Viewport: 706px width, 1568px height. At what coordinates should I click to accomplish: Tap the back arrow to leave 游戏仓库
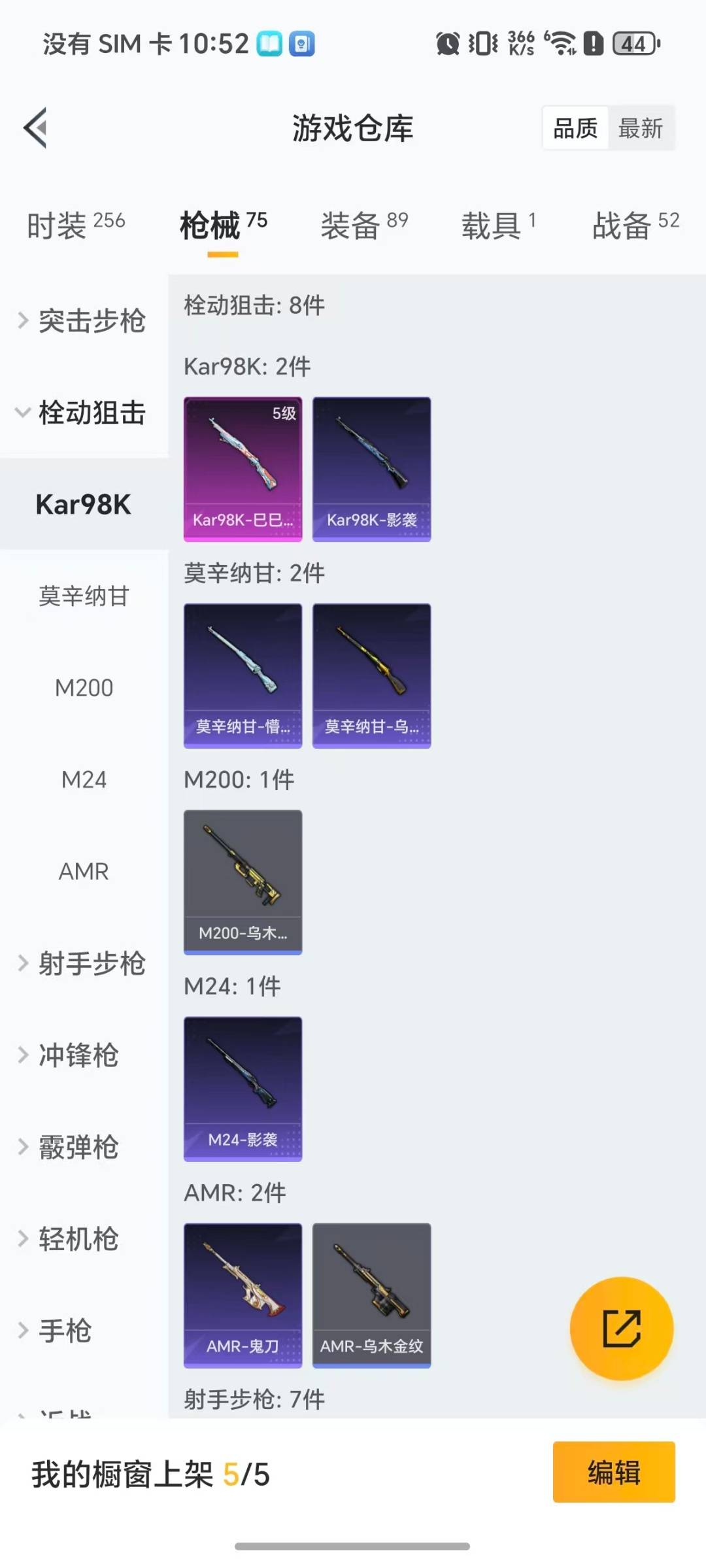[35, 127]
